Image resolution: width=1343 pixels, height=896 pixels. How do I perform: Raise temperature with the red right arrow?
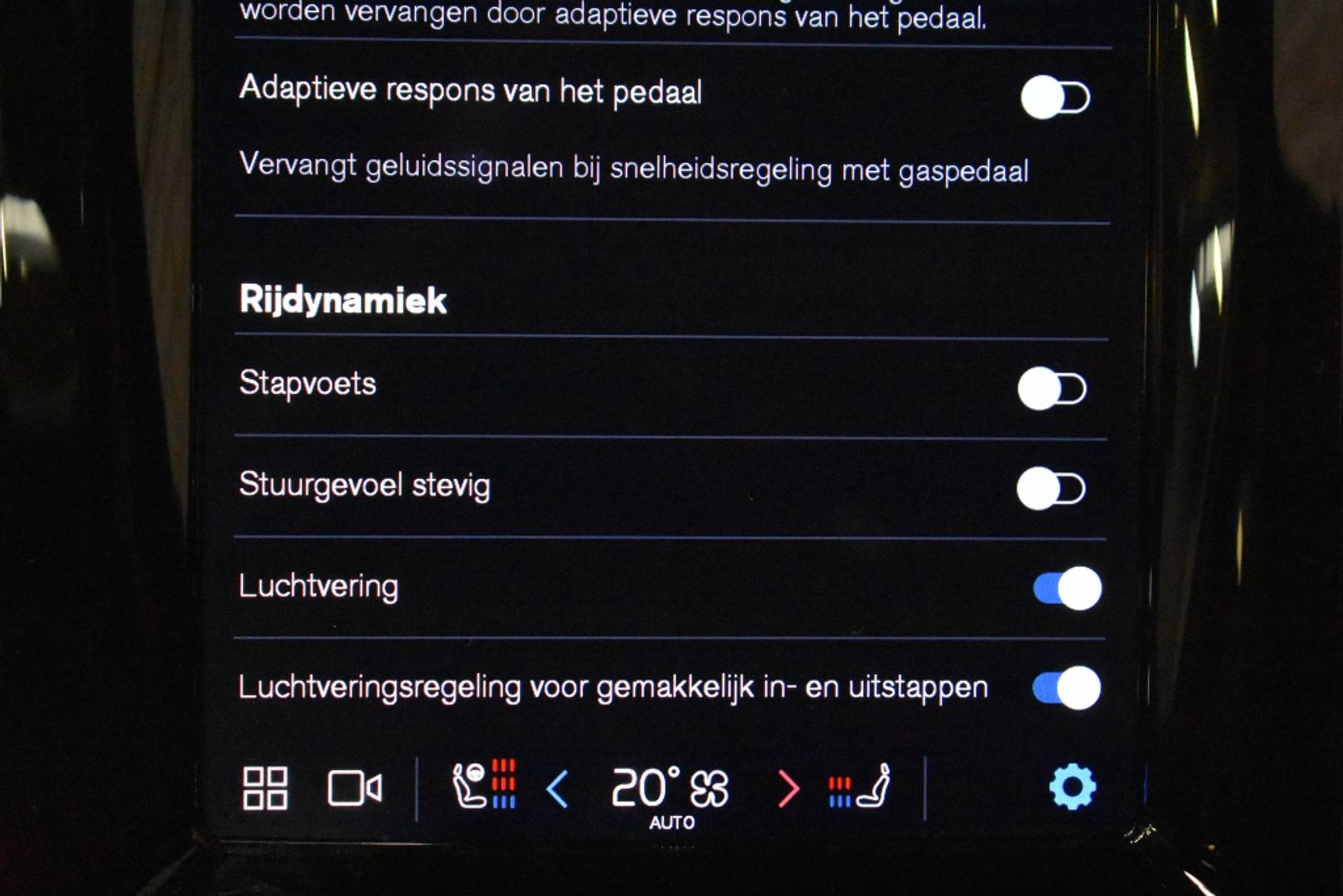tap(788, 789)
